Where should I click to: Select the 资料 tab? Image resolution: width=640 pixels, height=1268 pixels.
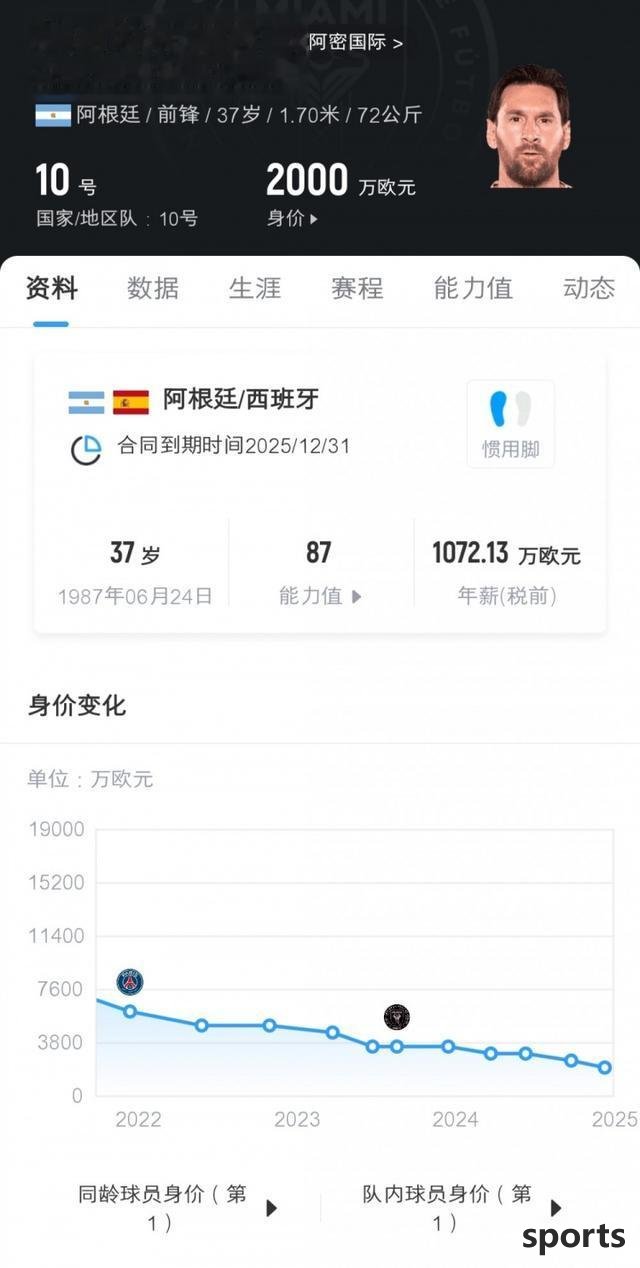pos(51,288)
